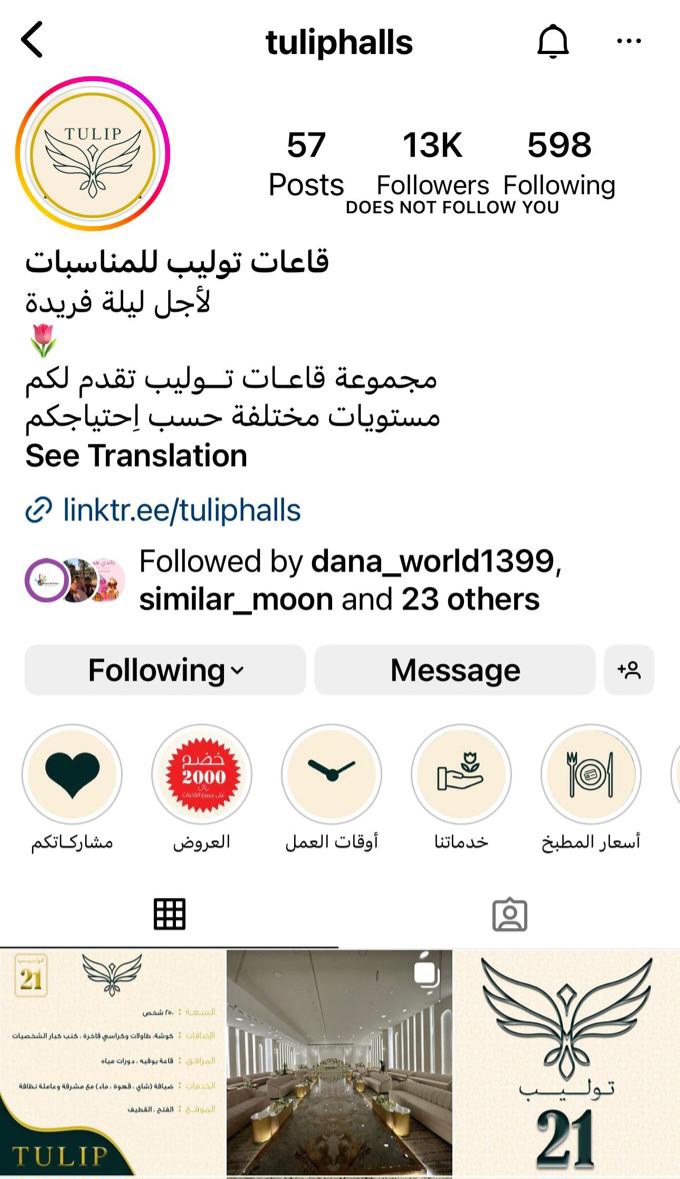The height and width of the screenshot is (1179, 680).
Task: Open the مشاركاتكم heart highlight
Action: point(72,774)
